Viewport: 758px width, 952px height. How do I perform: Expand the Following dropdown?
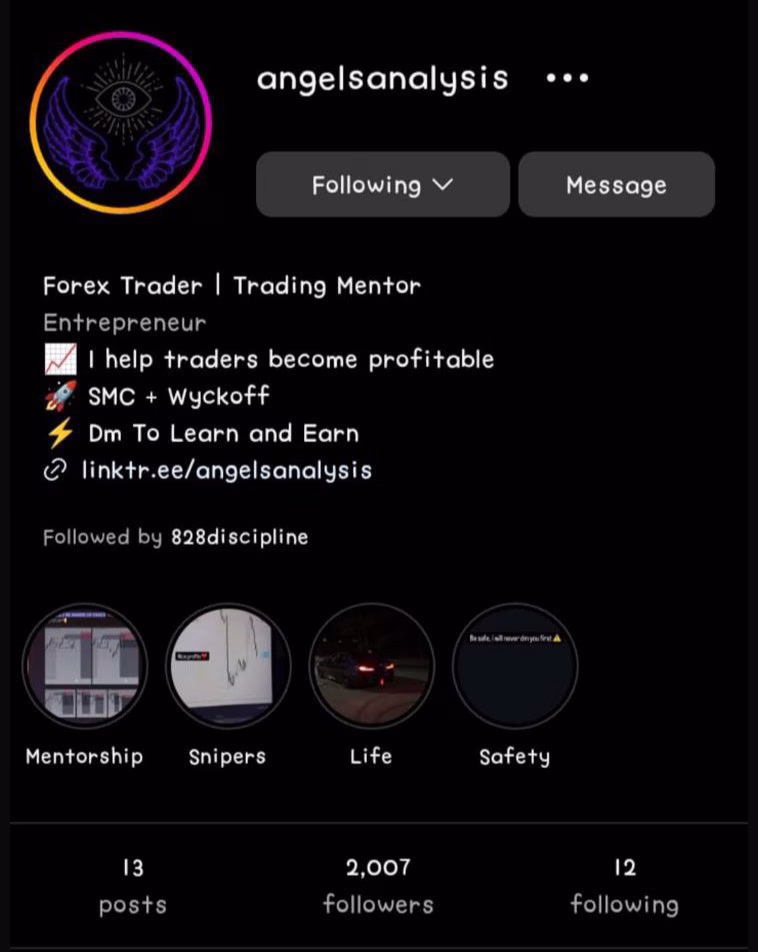[x=382, y=184]
